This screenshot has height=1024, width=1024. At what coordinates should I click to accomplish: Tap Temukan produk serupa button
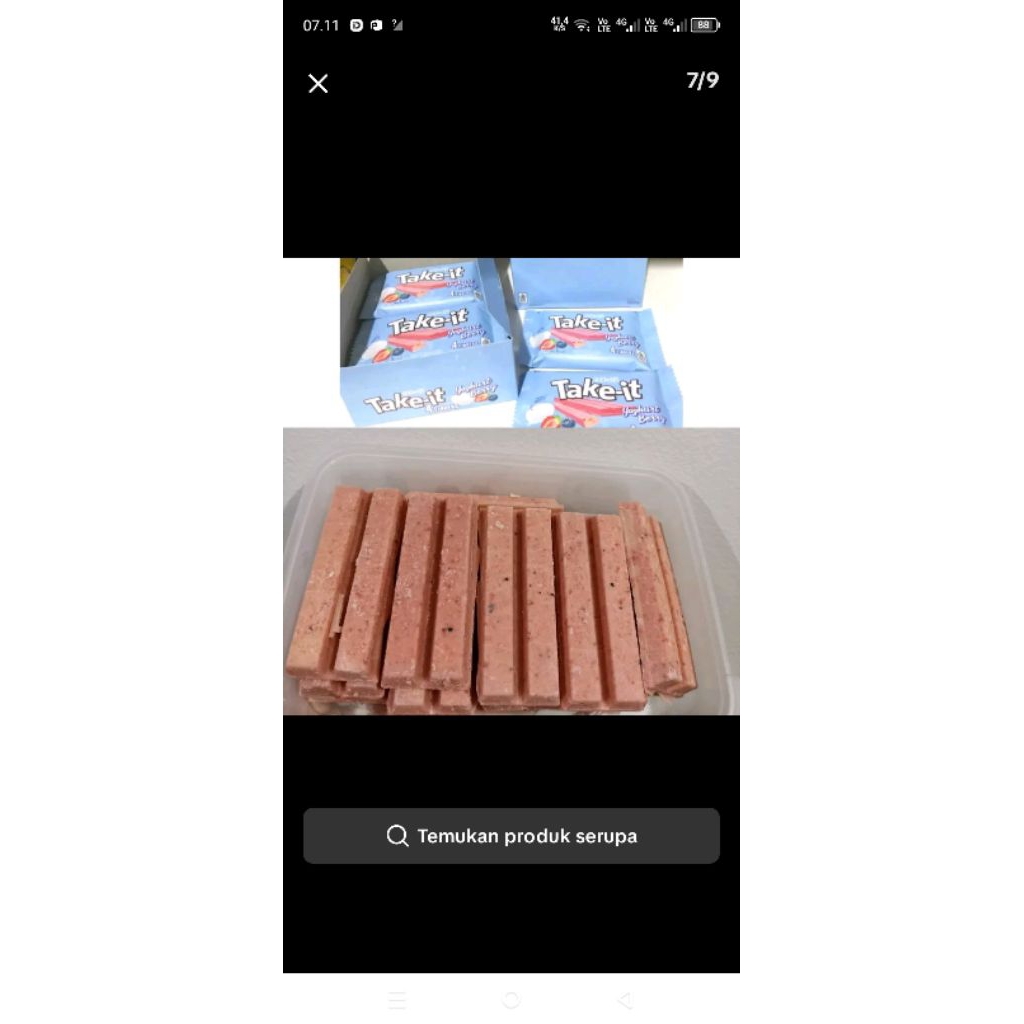point(511,836)
